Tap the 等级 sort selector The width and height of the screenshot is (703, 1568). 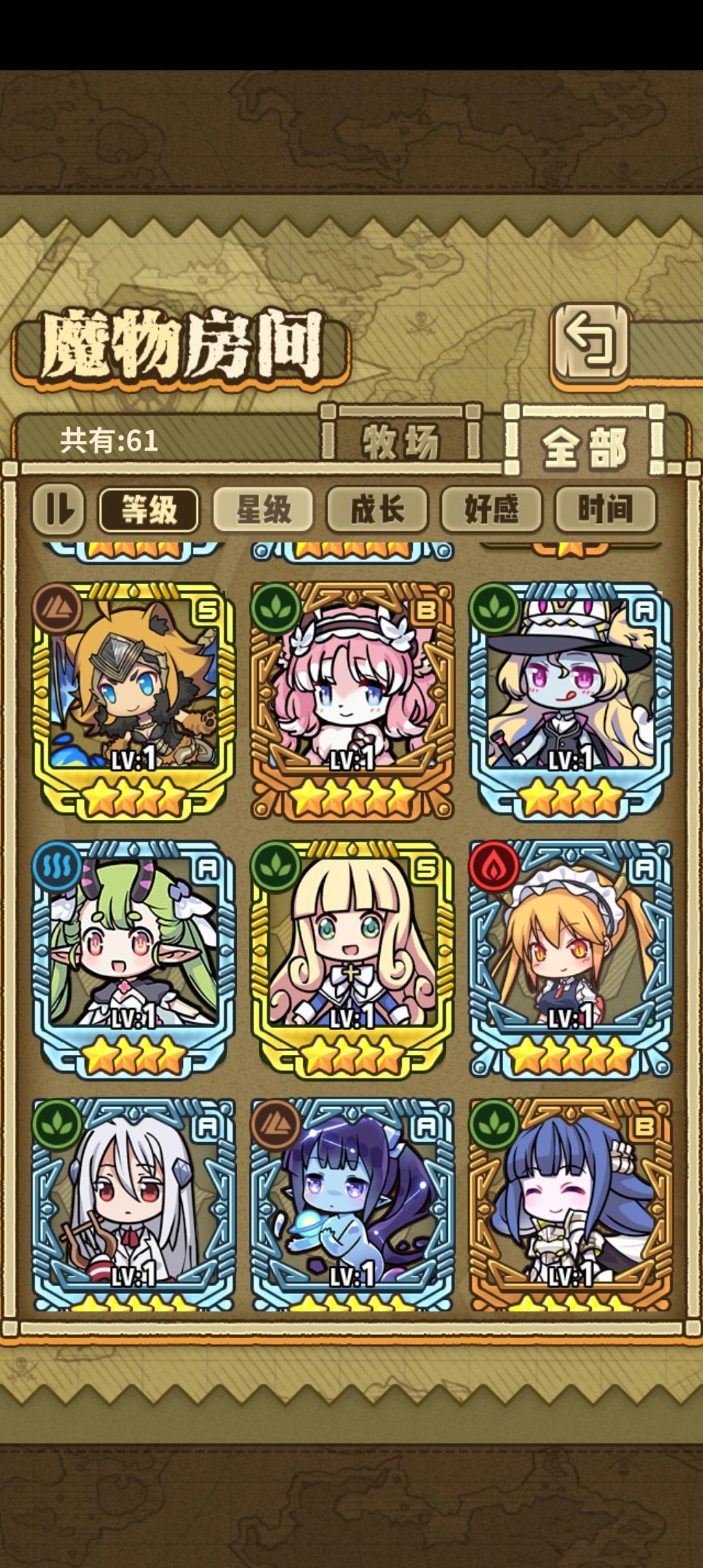click(x=149, y=512)
